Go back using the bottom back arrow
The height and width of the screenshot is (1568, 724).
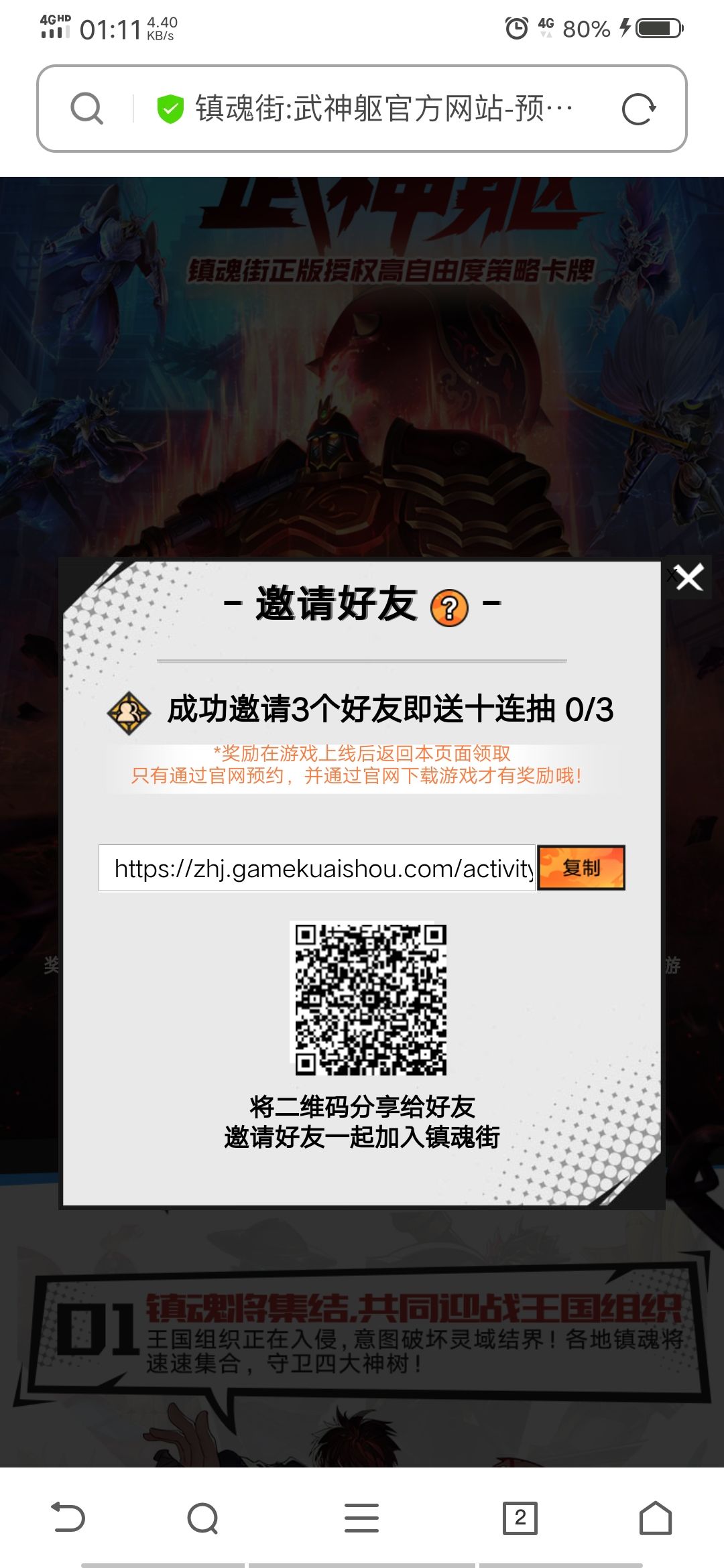pos(68,1518)
